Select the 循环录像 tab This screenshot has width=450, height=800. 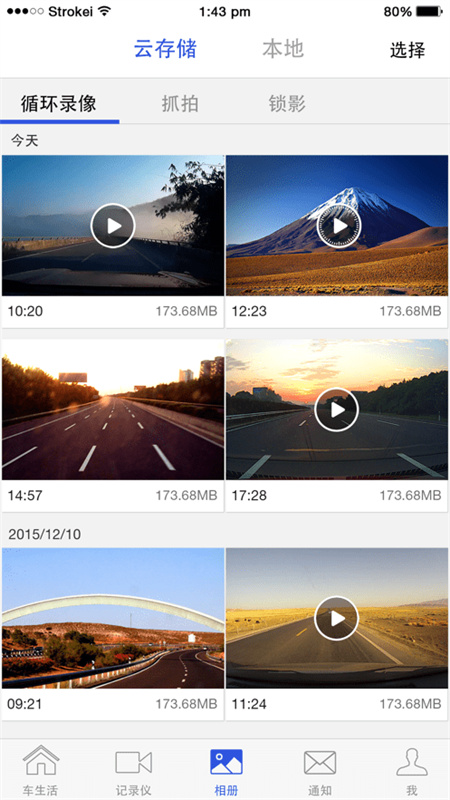tap(59, 104)
